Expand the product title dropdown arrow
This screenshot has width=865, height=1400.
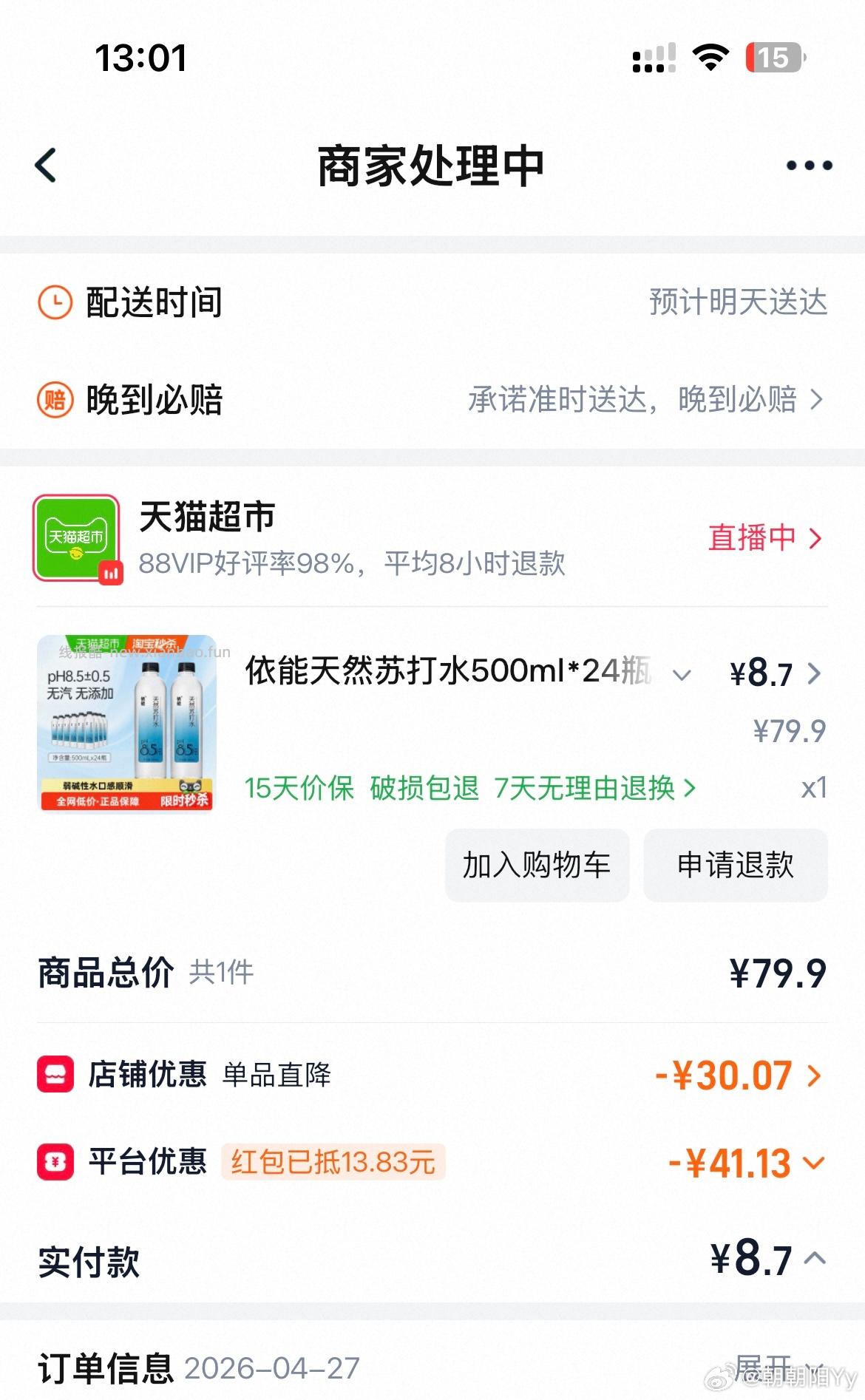(680, 674)
